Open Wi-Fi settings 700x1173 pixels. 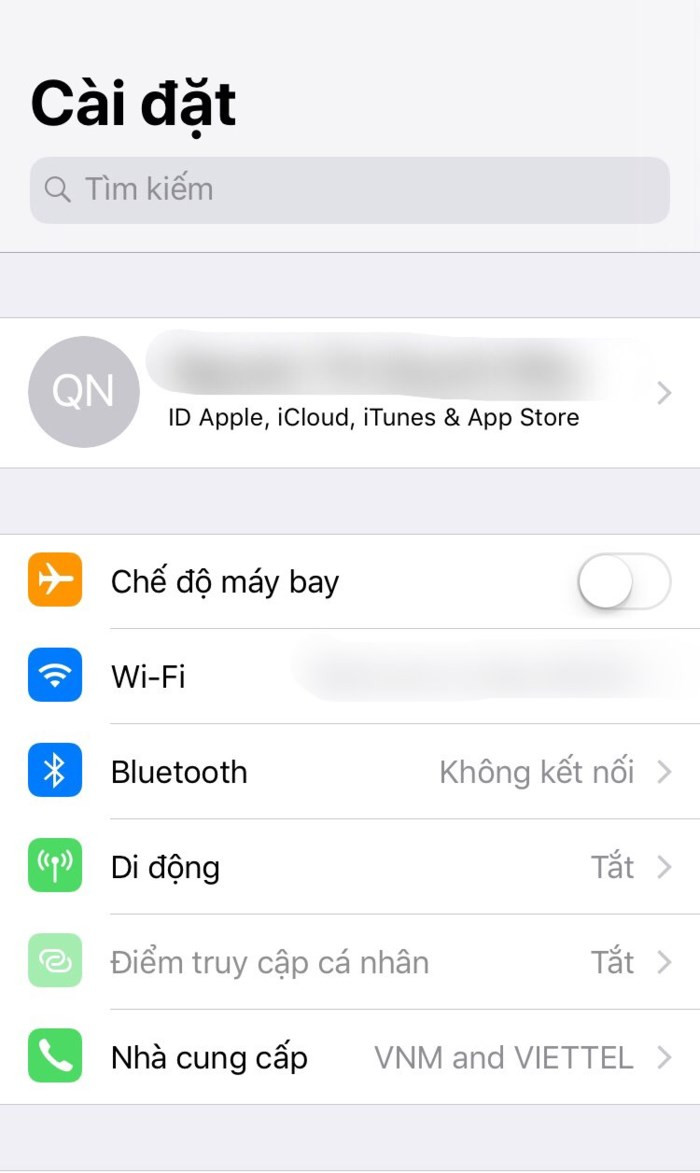click(350, 677)
